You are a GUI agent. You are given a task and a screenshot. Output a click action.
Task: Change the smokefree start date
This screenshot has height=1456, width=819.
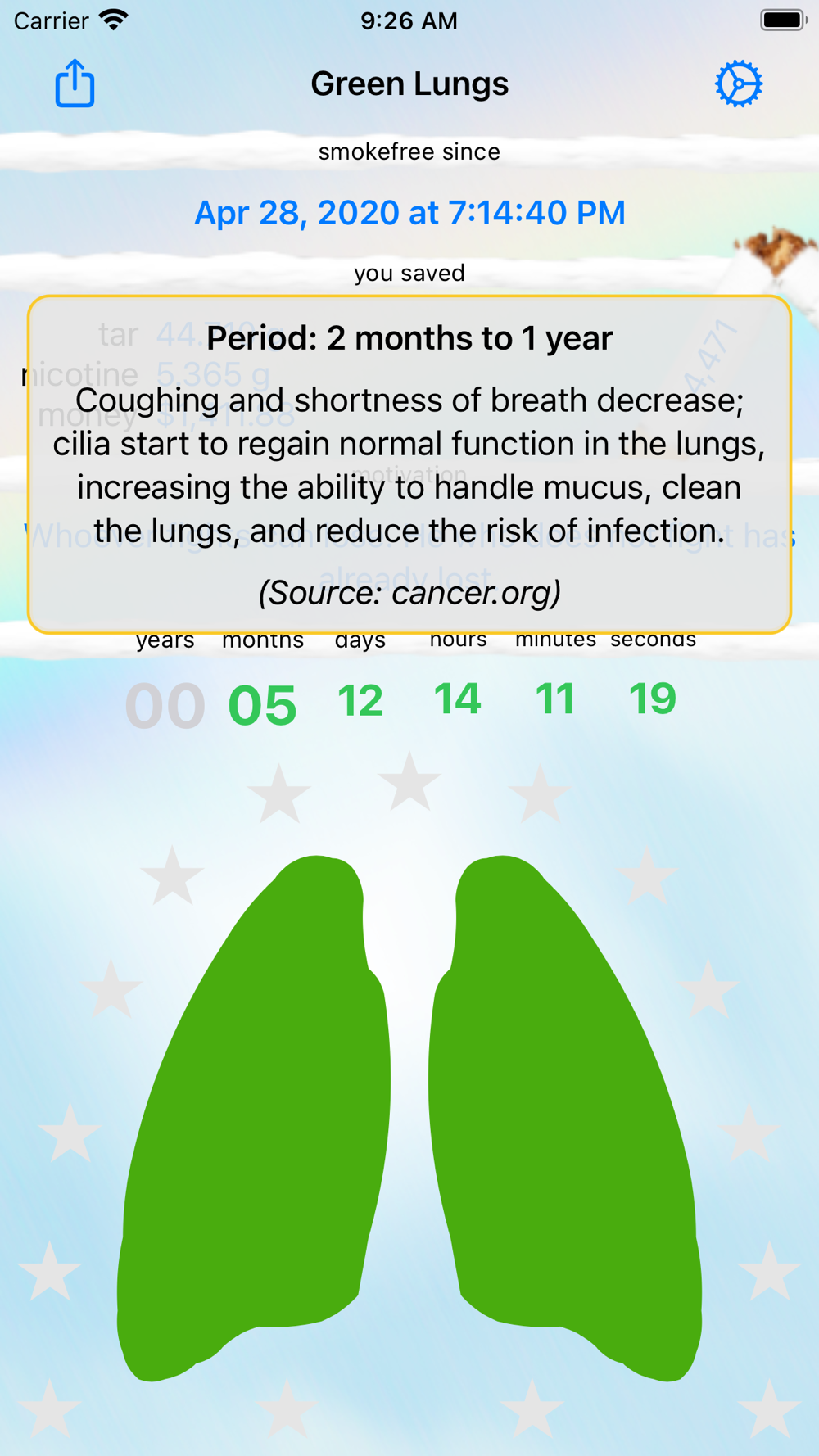pyautogui.click(x=409, y=213)
